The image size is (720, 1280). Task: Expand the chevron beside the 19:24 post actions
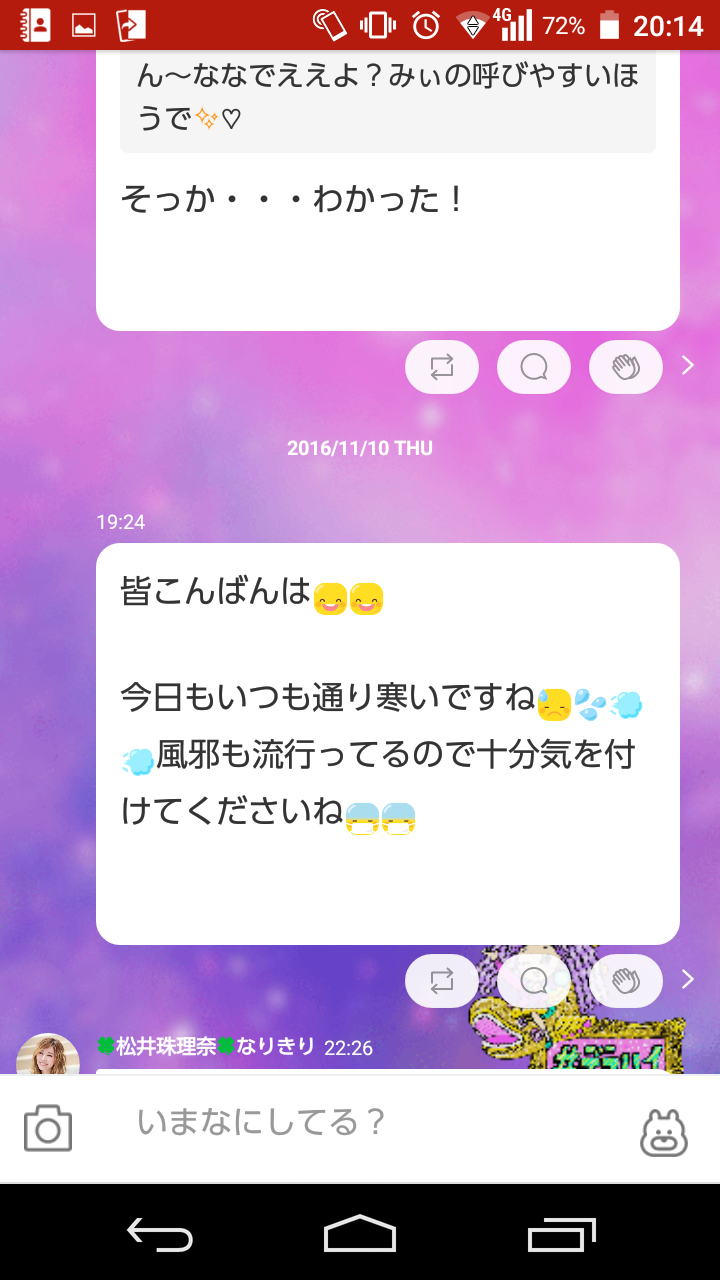pos(687,981)
